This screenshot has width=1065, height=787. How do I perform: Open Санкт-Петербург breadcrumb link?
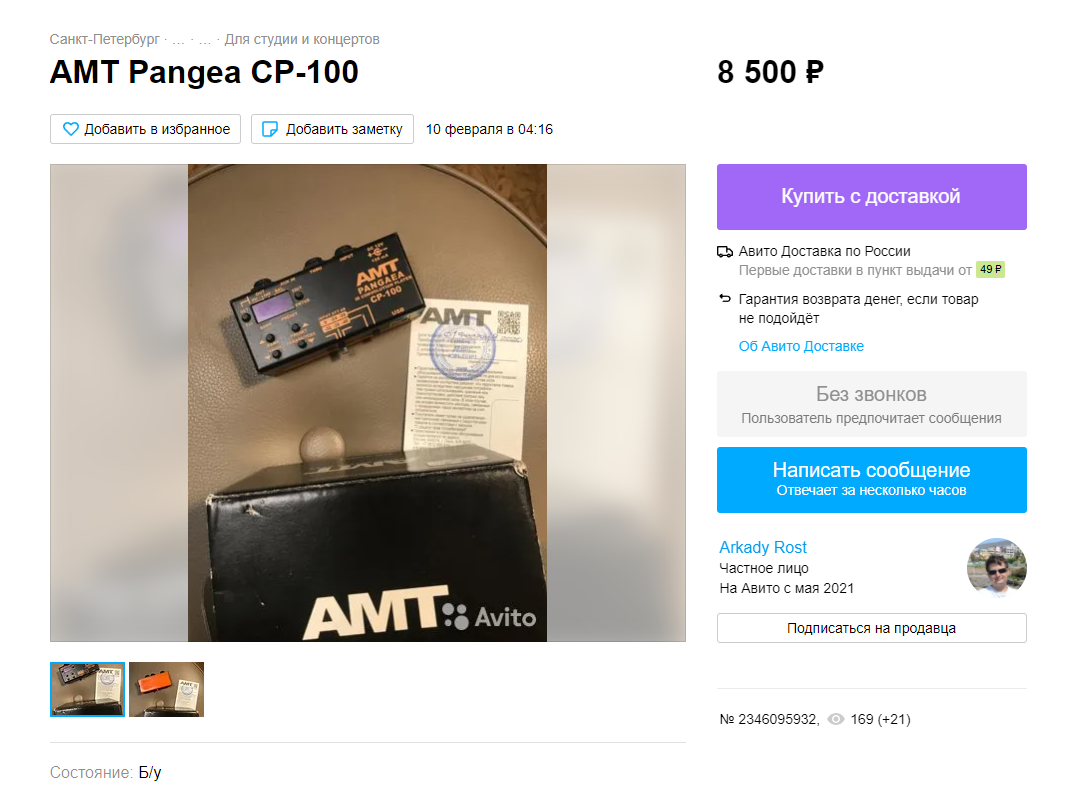(104, 40)
